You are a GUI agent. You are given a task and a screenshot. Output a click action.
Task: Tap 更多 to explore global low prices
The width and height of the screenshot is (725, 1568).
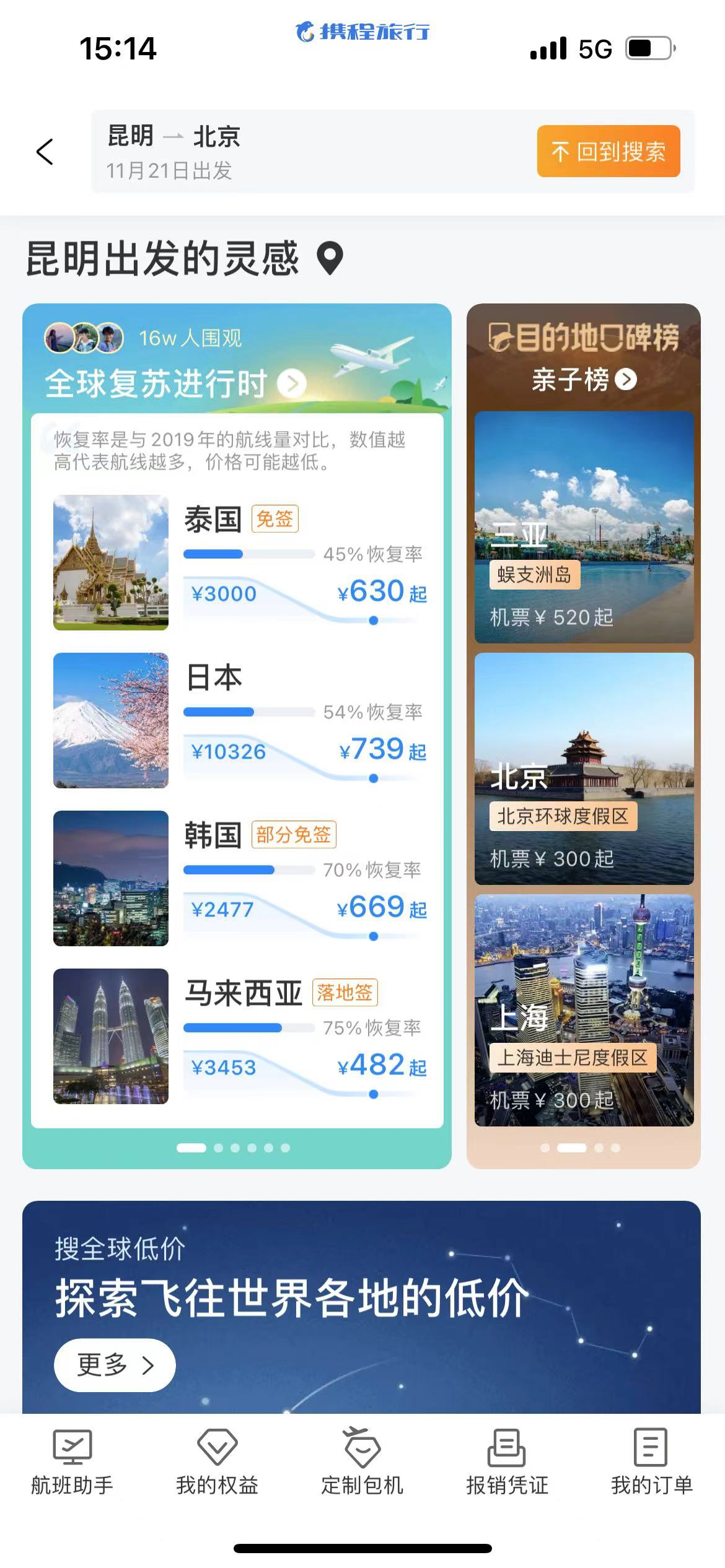[x=115, y=1365]
